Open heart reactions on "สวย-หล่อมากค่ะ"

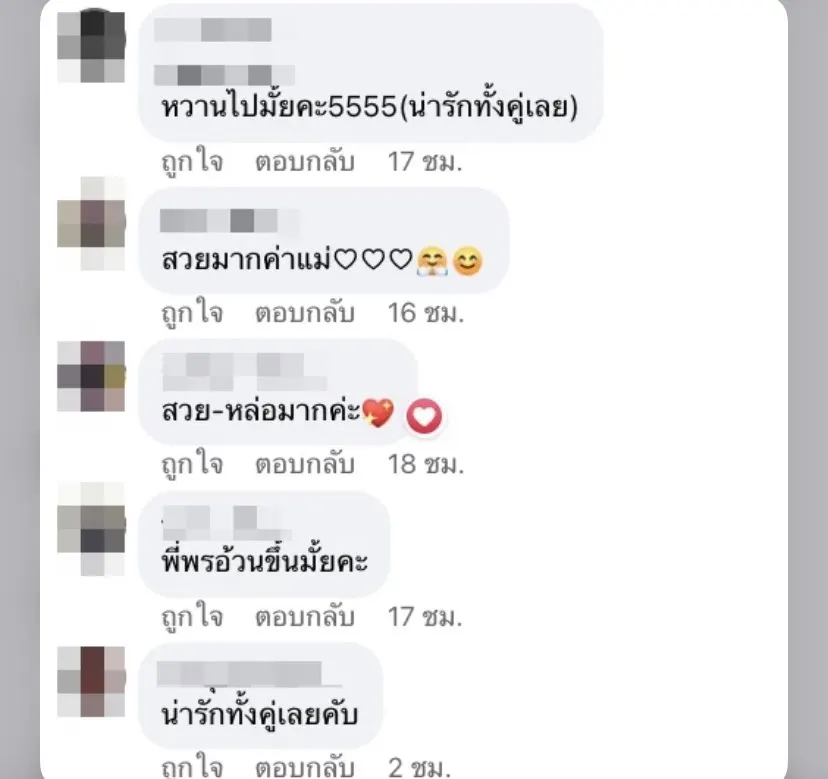[x=424, y=418]
